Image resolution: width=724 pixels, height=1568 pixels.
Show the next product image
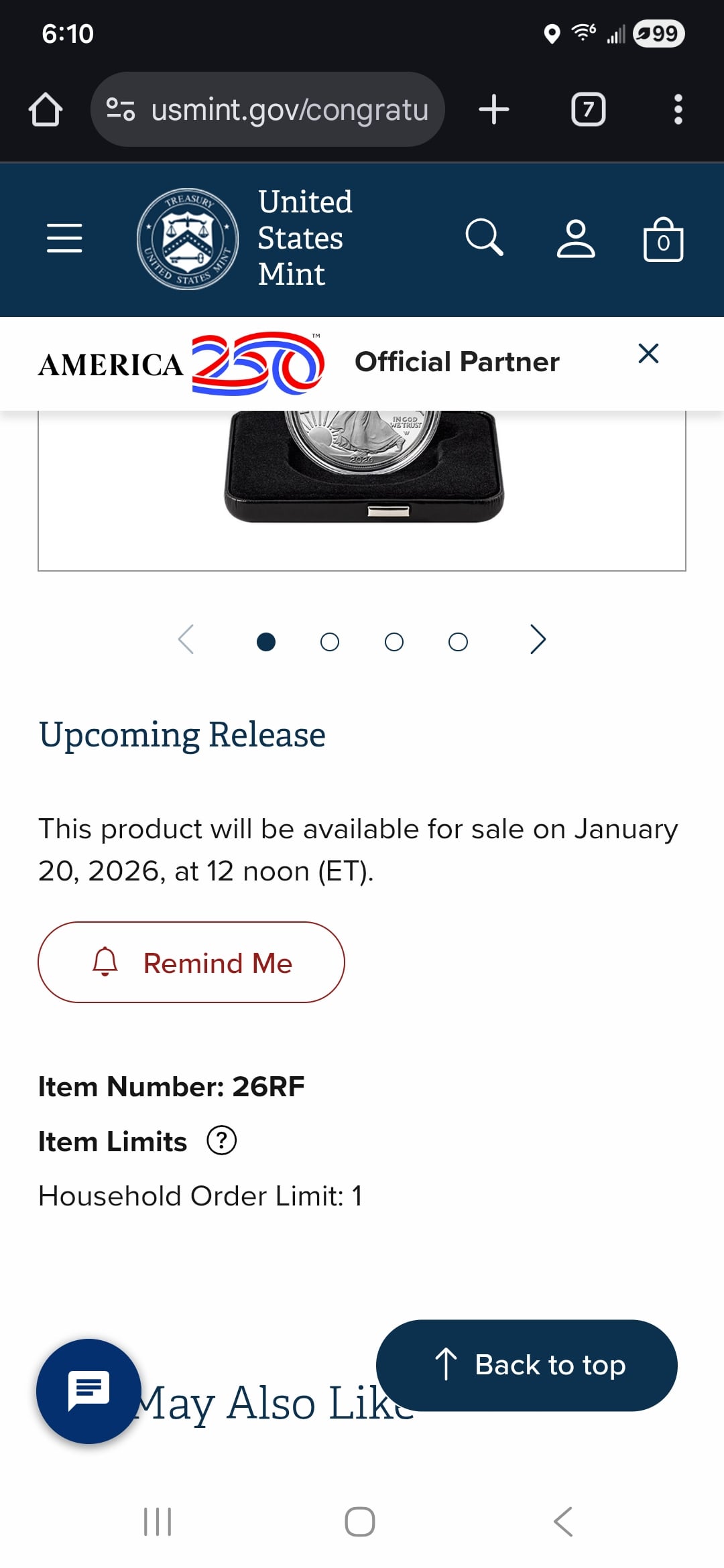(538, 640)
